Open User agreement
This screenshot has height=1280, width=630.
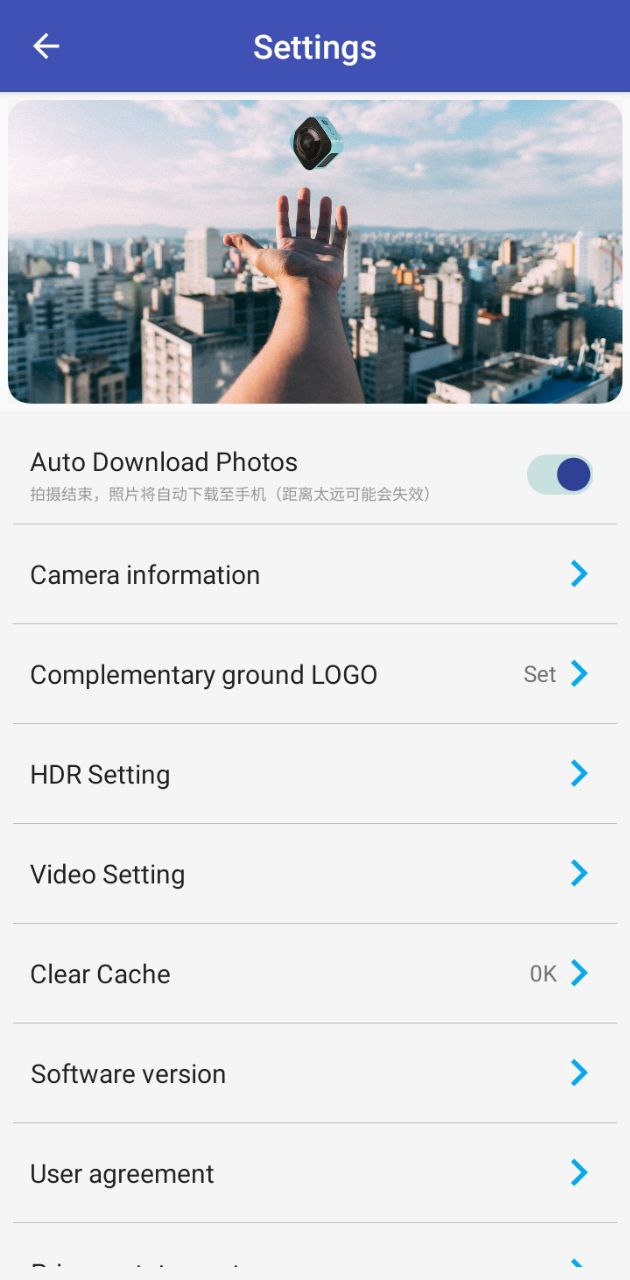[314, 1174]
